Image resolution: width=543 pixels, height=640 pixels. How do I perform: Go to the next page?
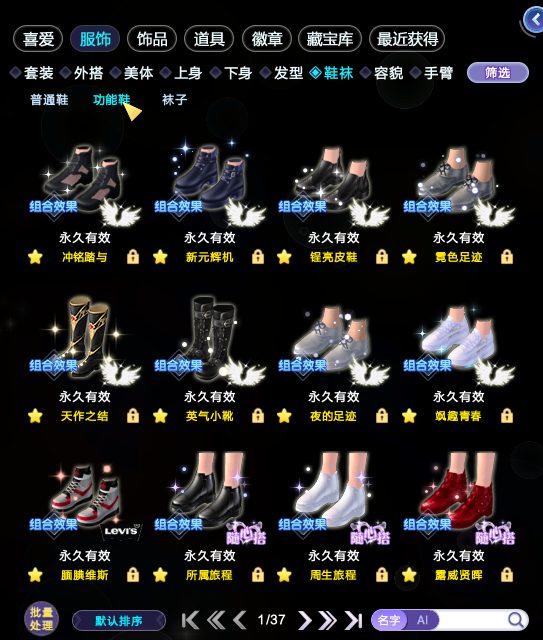[305, 620]
